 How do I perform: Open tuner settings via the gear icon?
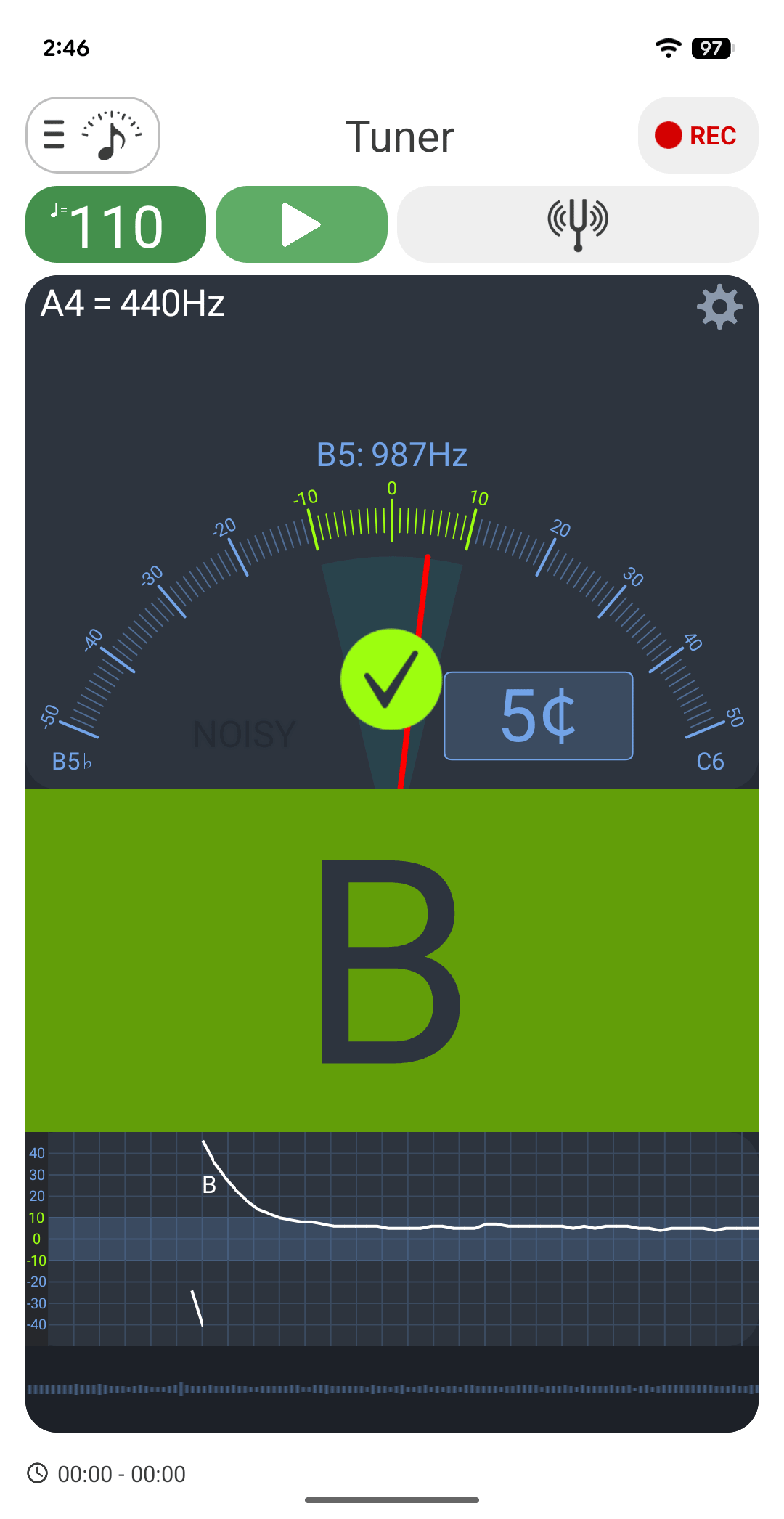(719, 306)
